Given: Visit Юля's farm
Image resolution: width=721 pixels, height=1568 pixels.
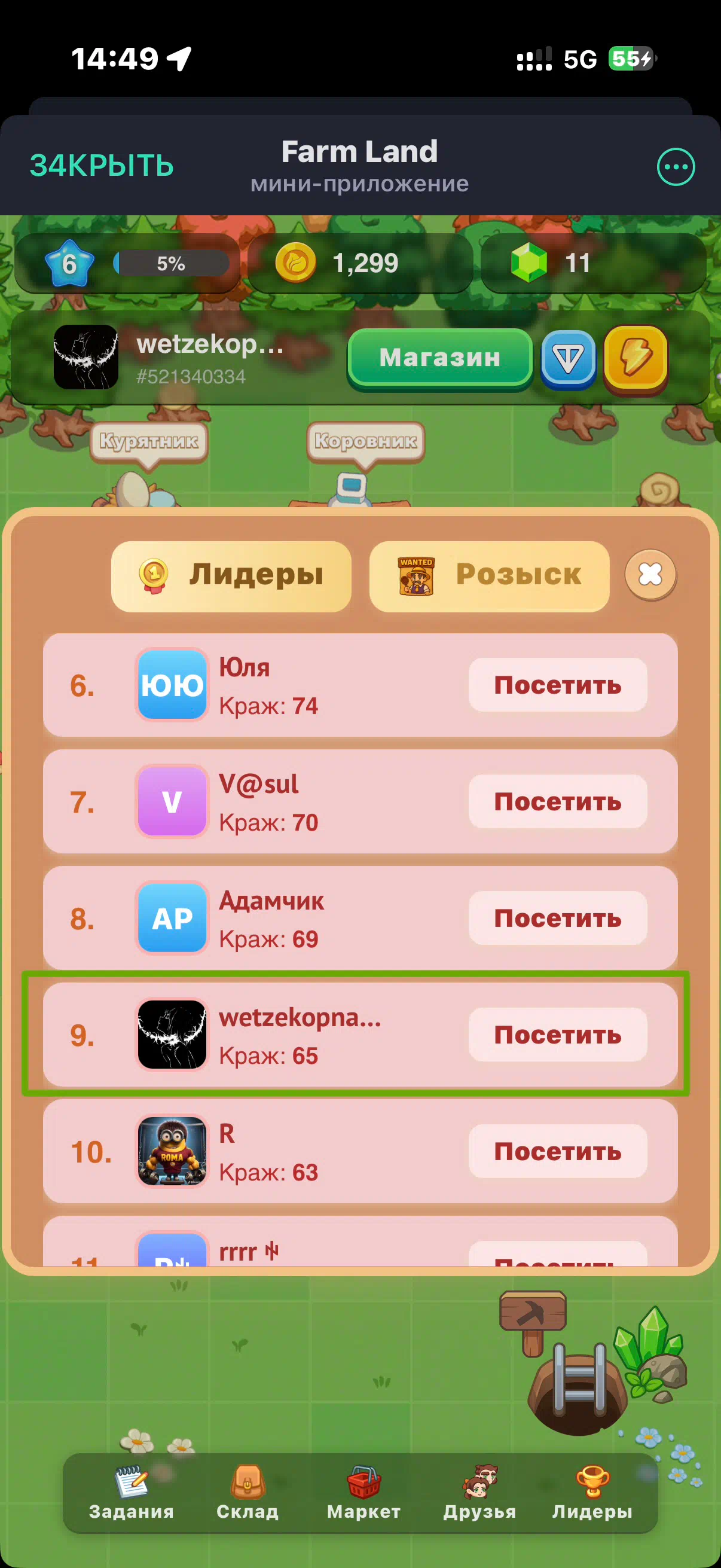Looking at the screenshot, I should (x=558, y=685).
